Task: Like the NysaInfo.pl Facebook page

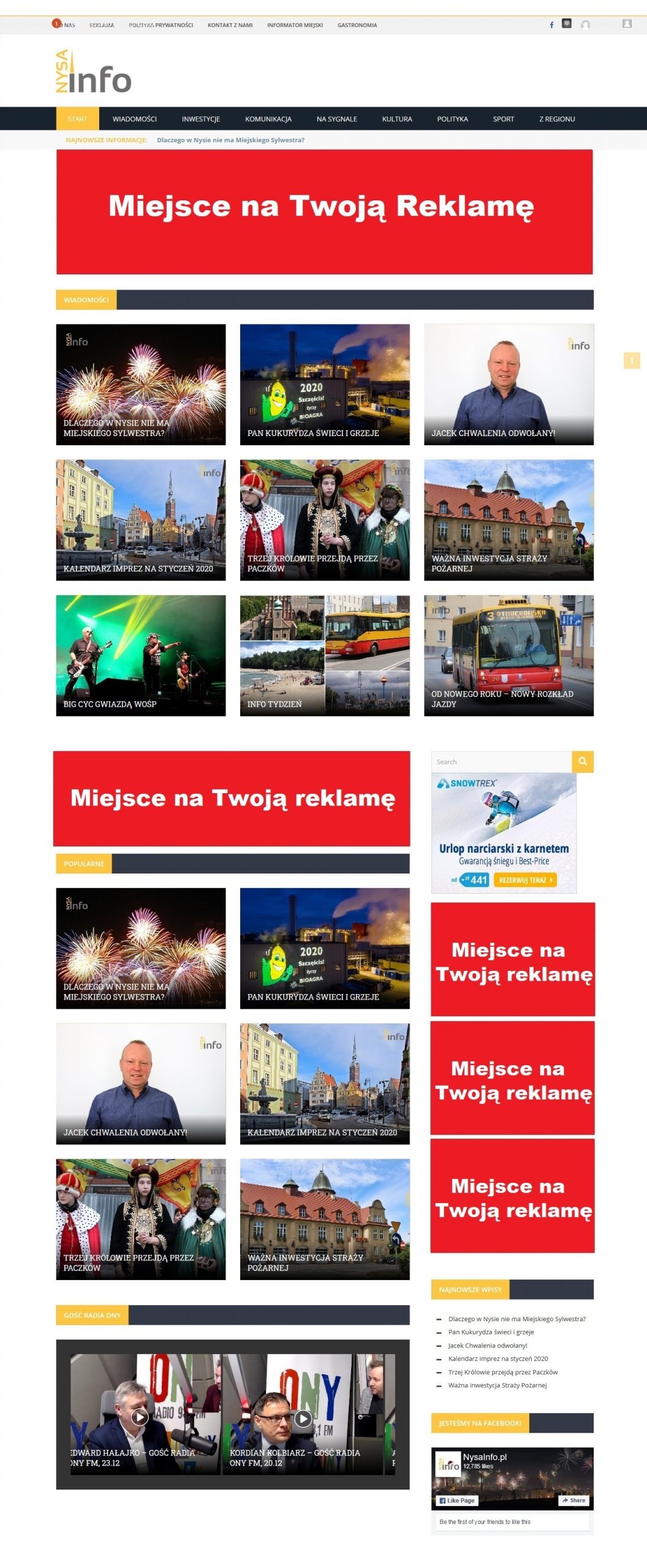Action: (456, 1500)
